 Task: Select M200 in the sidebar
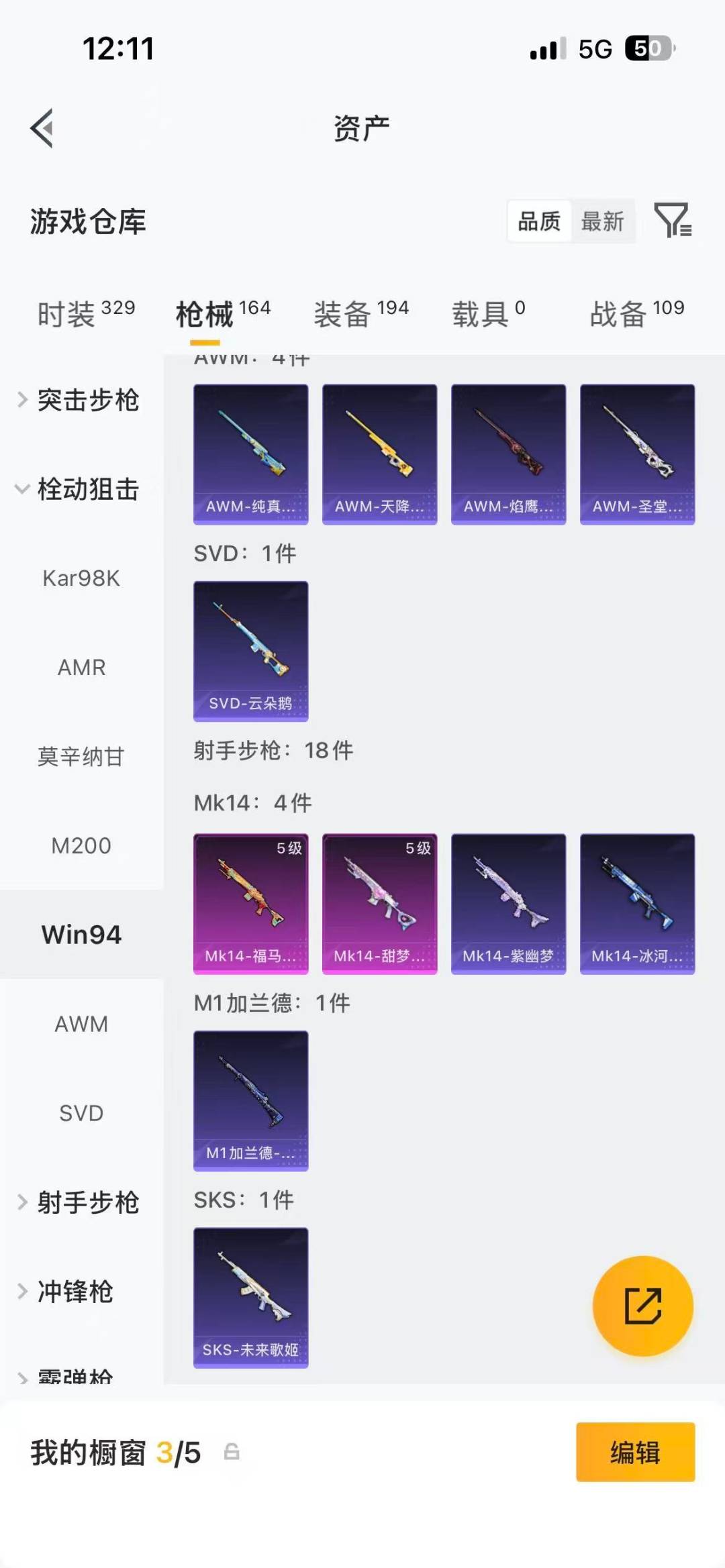point(82,845)
